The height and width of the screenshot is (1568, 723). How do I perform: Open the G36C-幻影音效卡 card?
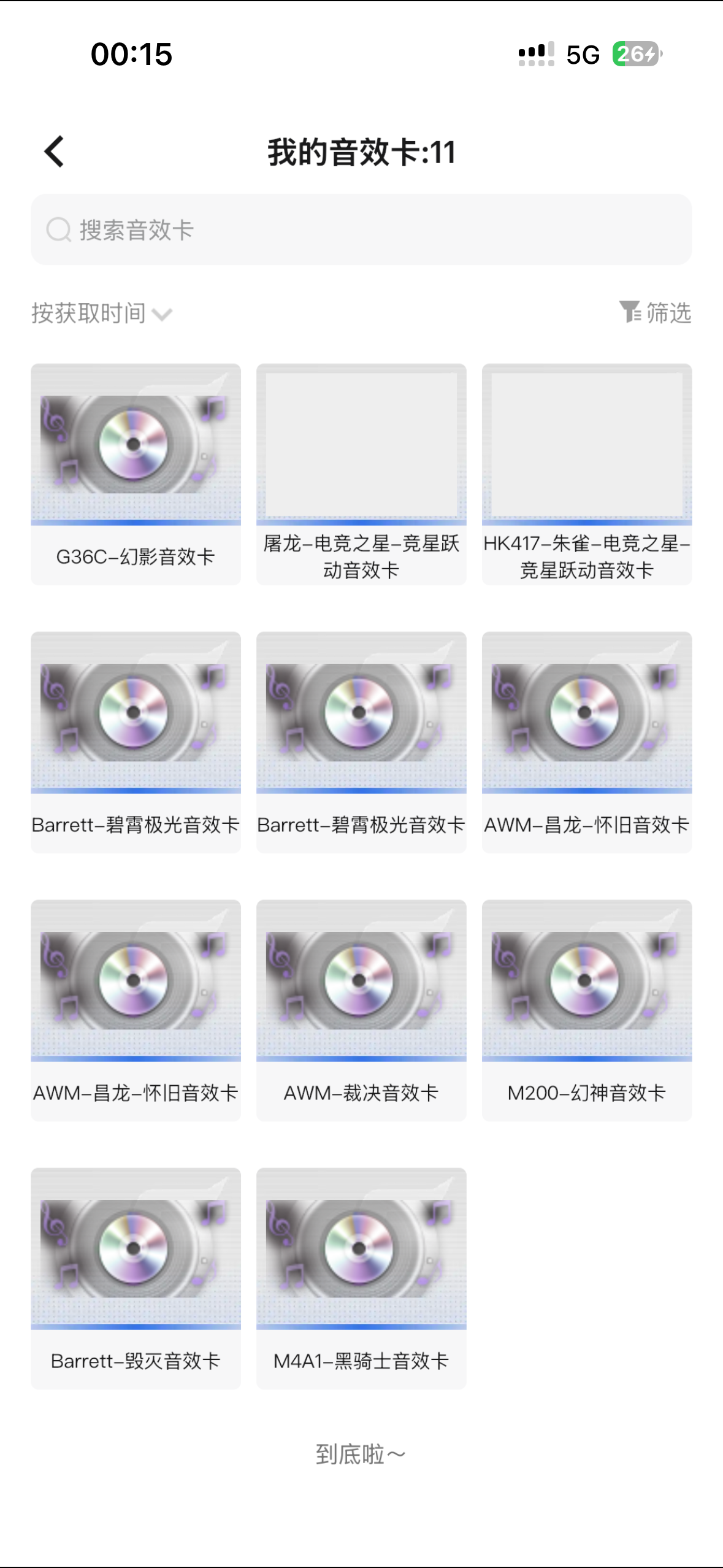(x=136, y=473)
